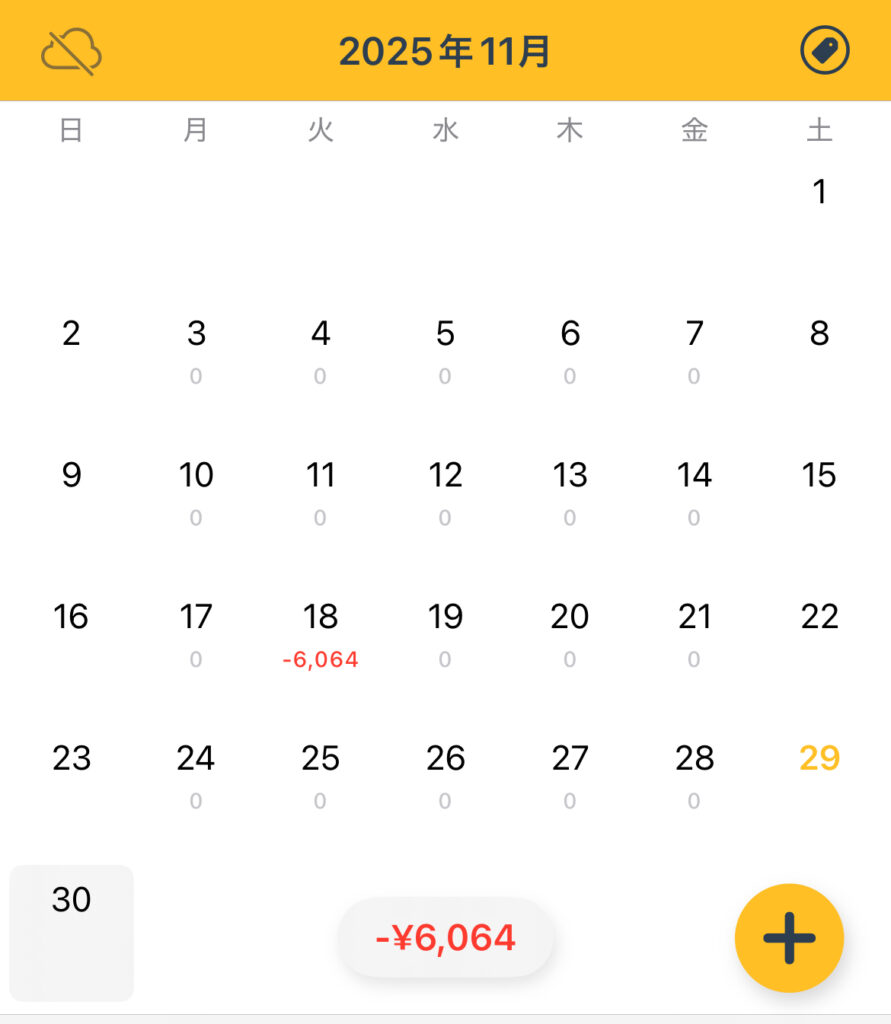Viewport: 891px width, 1024px height.
Task: Open date 20 on the calendar
Action: pos(570,630)
